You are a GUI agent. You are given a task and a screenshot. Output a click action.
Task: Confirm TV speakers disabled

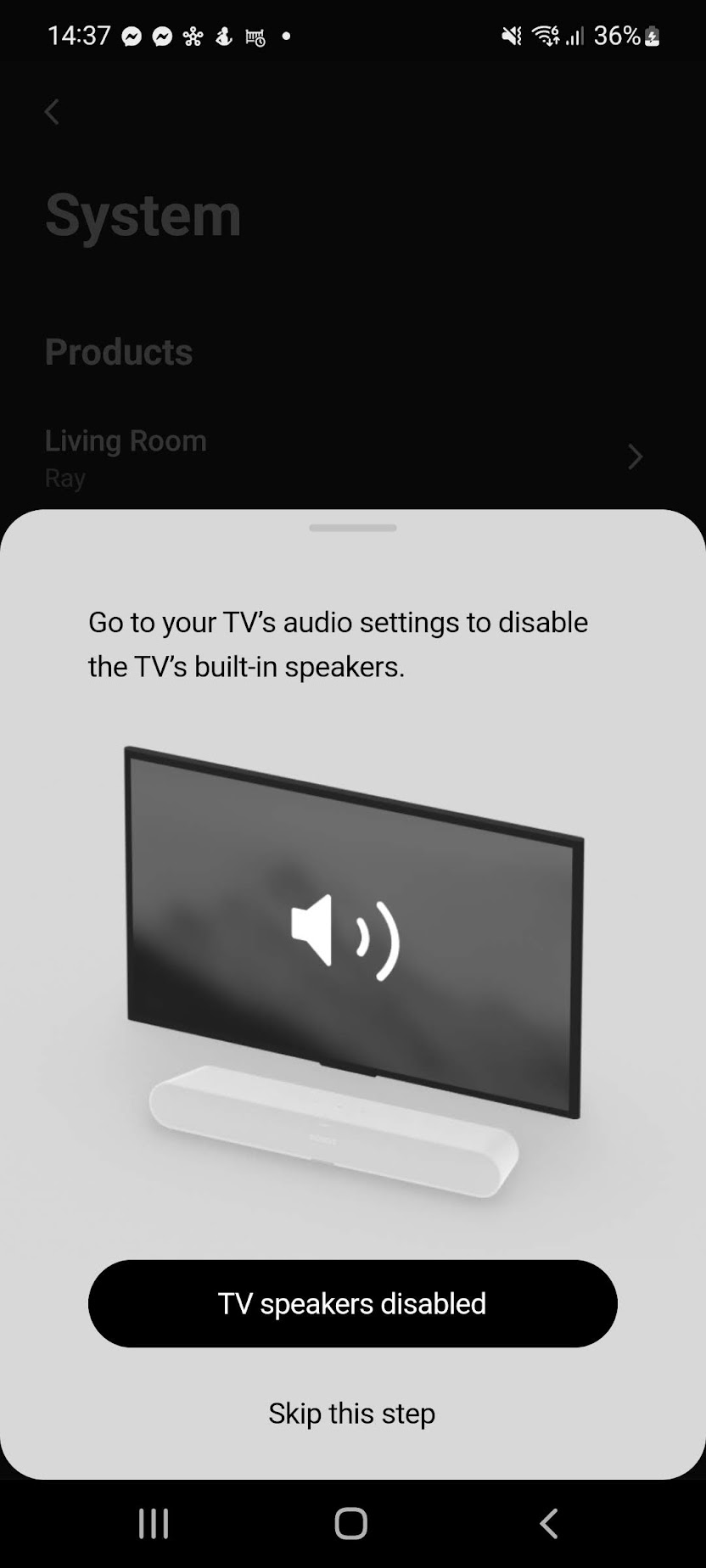pos(352,1302)
